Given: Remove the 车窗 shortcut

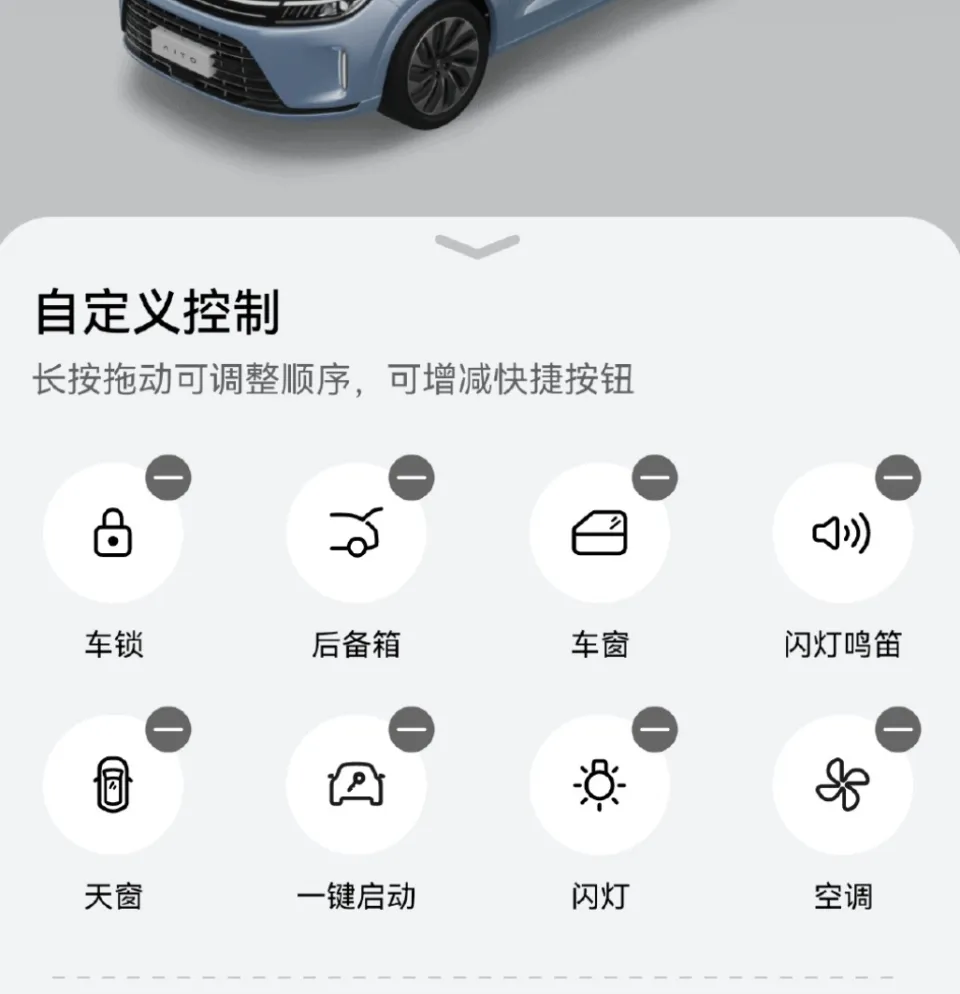Looking at the screenshot, I should point(655,478).
